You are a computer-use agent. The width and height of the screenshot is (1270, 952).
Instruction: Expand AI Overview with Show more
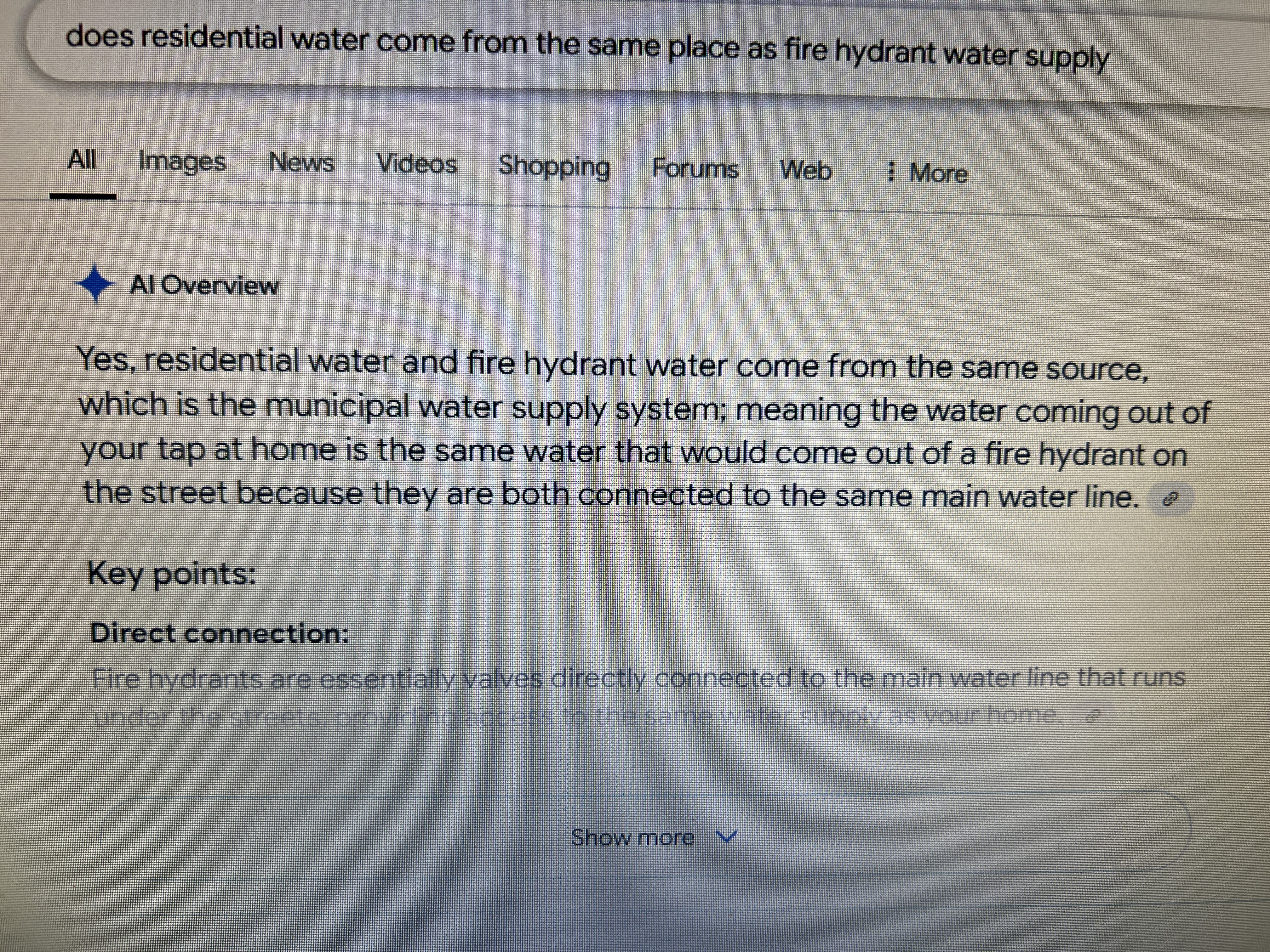[649, 838]
